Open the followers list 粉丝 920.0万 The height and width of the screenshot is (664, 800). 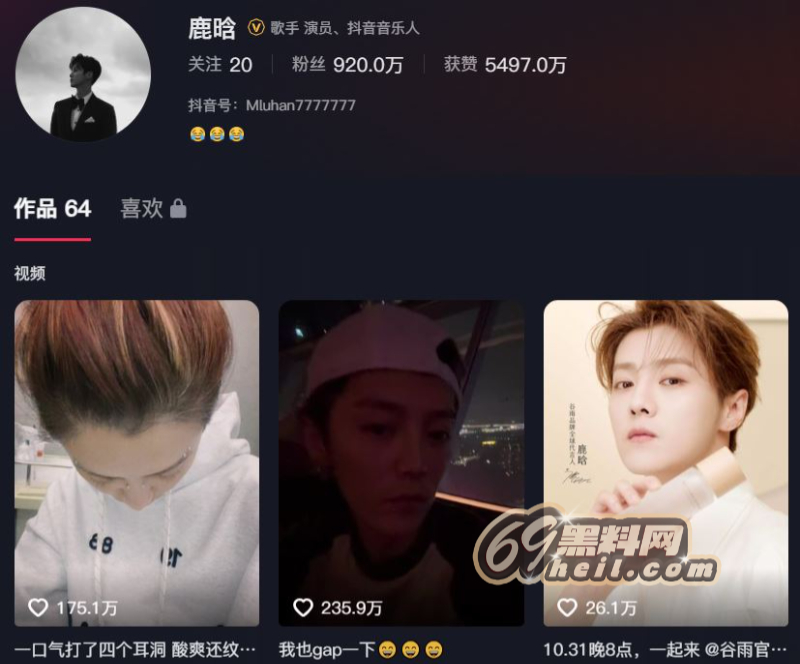coord(347,65)
